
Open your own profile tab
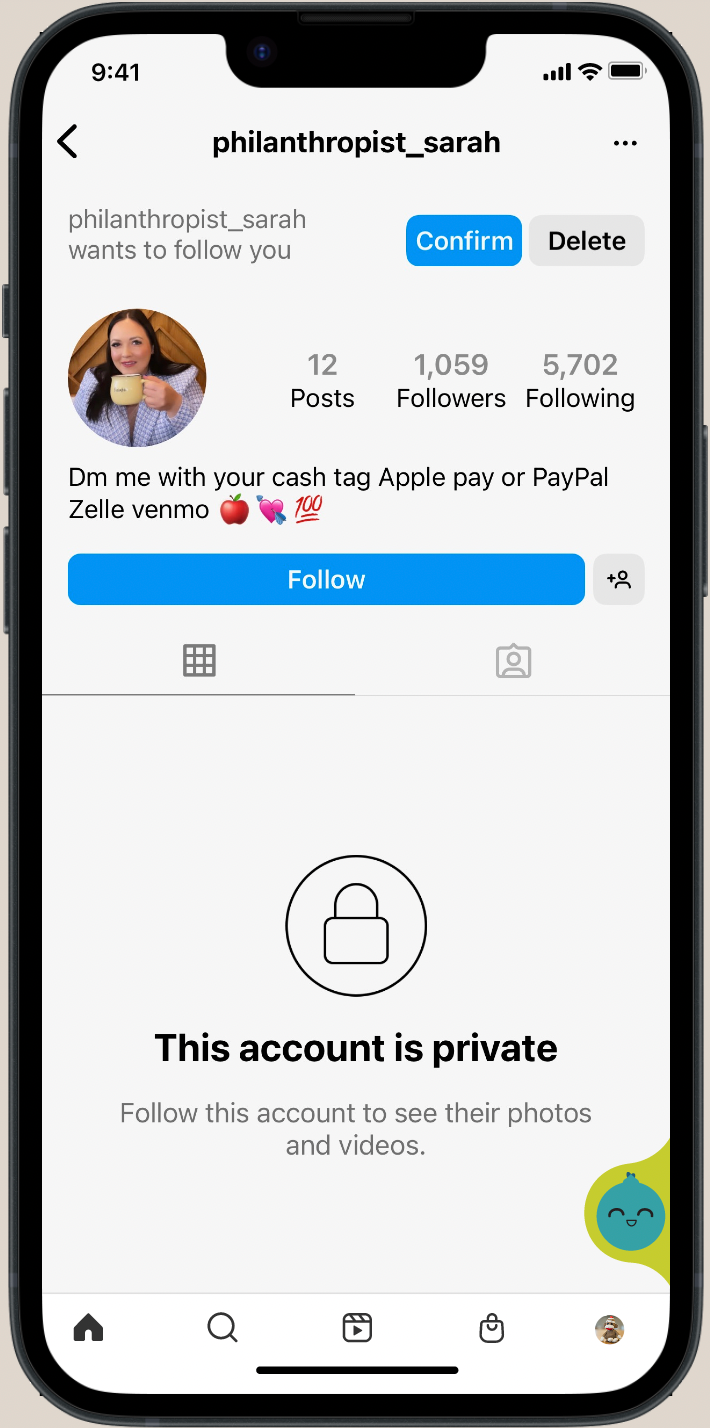tap(610, 1329)
